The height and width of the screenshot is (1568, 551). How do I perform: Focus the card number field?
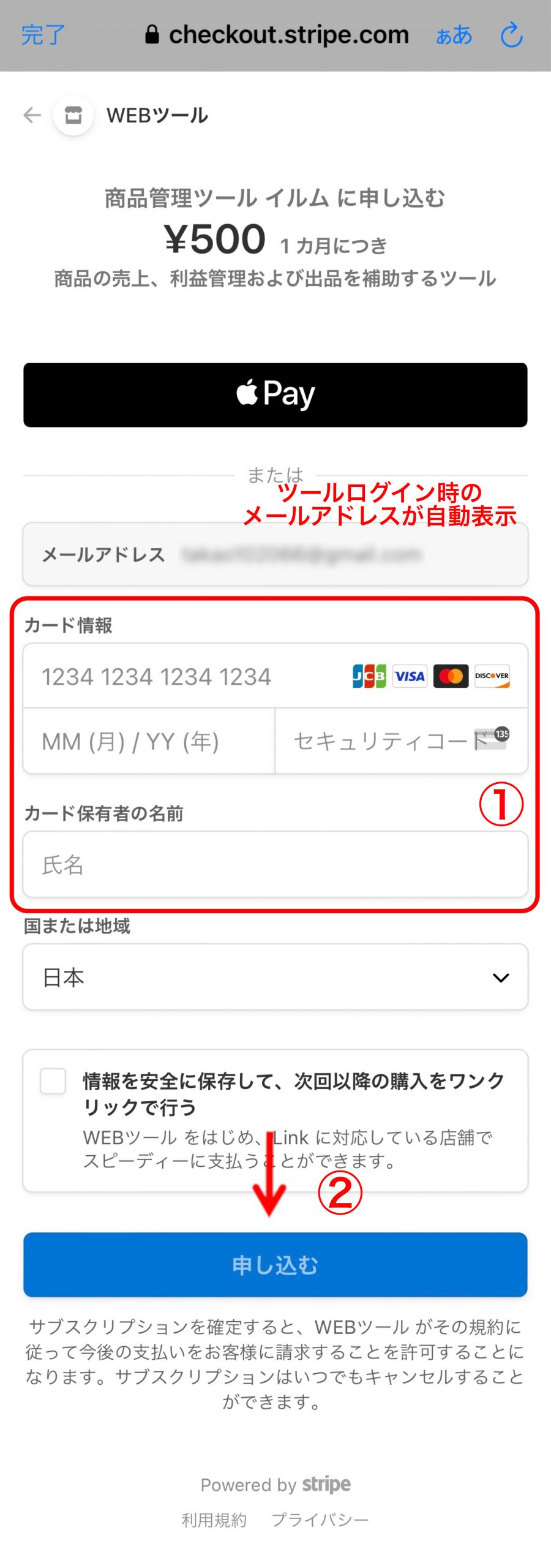[184, 676]
